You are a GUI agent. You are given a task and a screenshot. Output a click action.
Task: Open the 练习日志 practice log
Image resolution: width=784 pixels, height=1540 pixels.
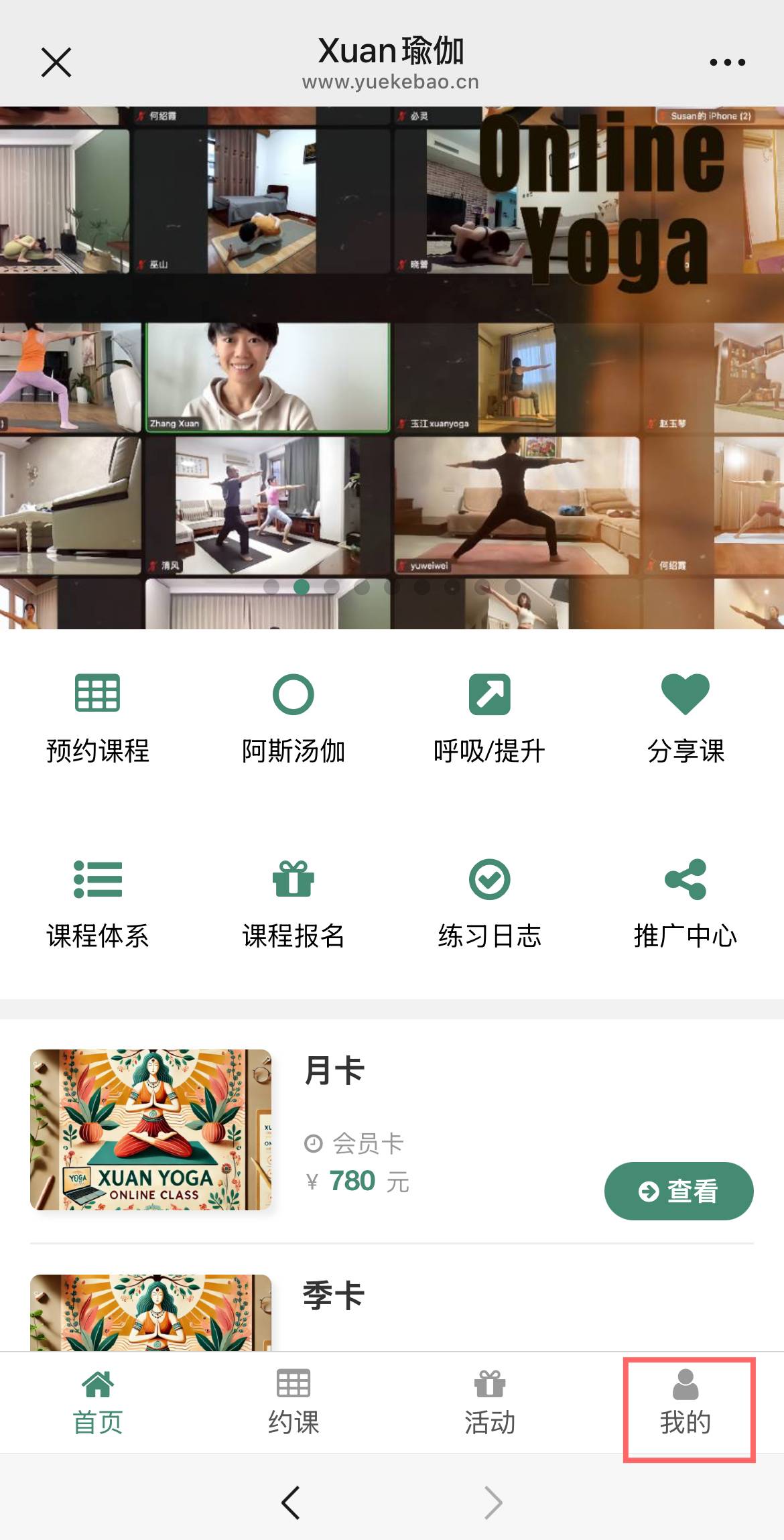[x=489, y=903]
